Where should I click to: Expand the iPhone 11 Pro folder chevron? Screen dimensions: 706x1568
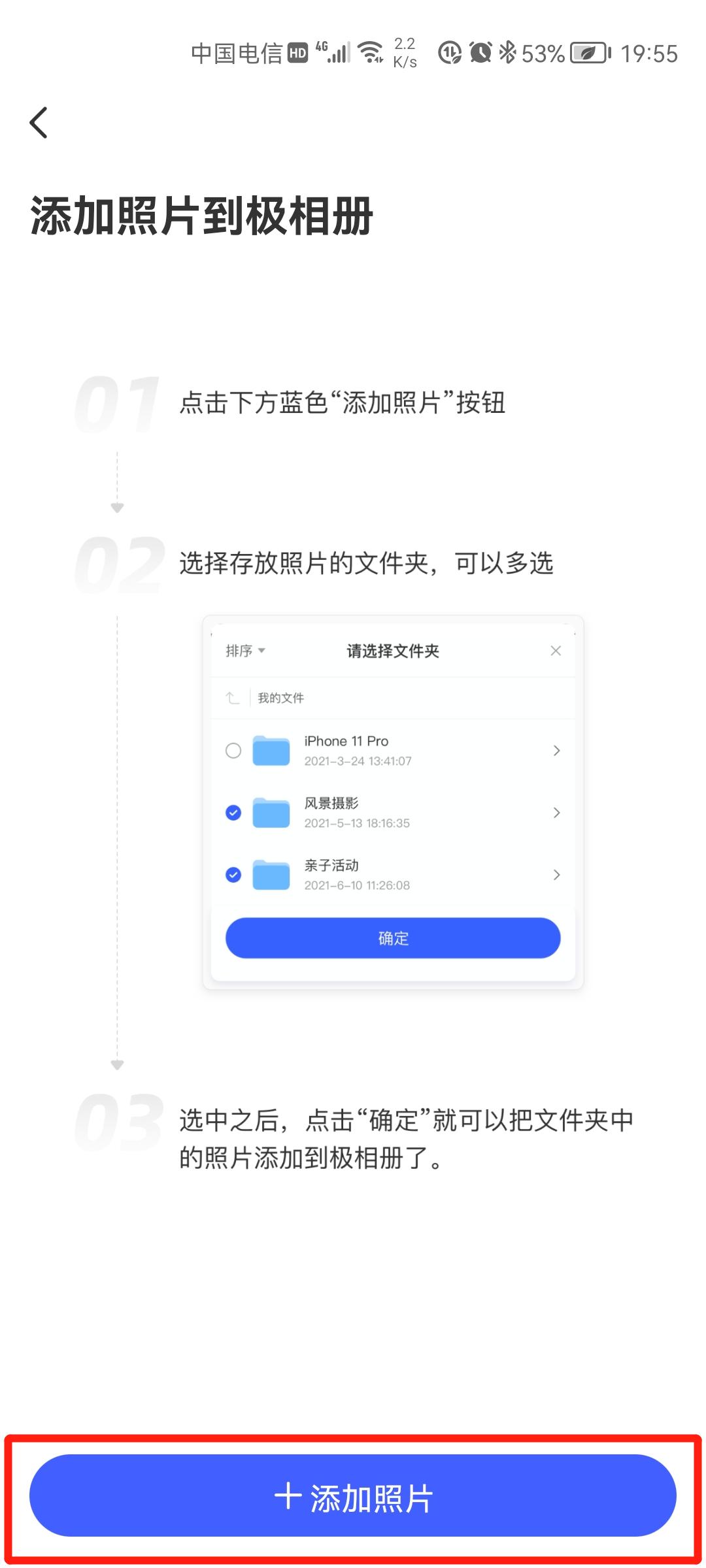click(556, 750)
